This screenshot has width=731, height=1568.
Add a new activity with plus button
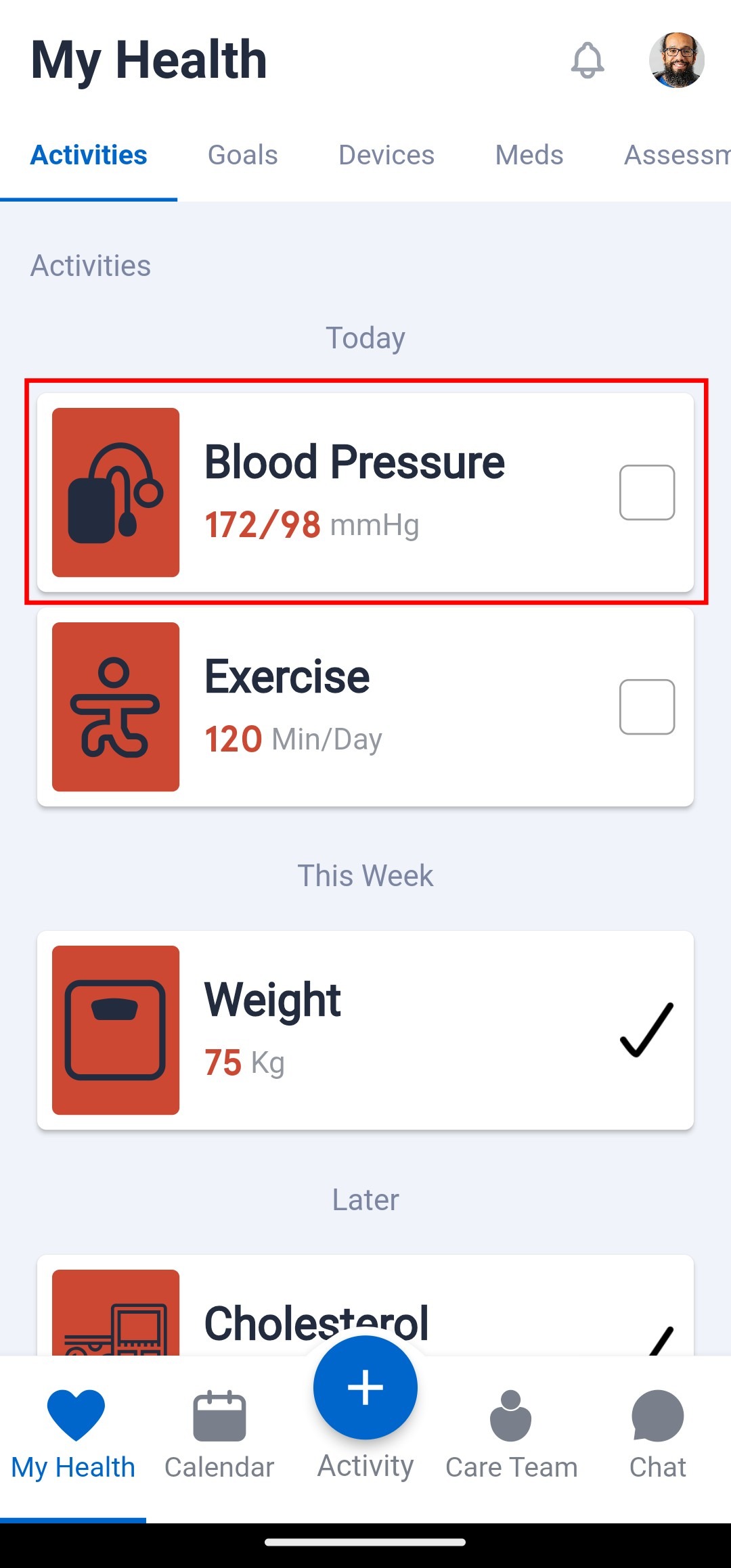point(365,1387)
